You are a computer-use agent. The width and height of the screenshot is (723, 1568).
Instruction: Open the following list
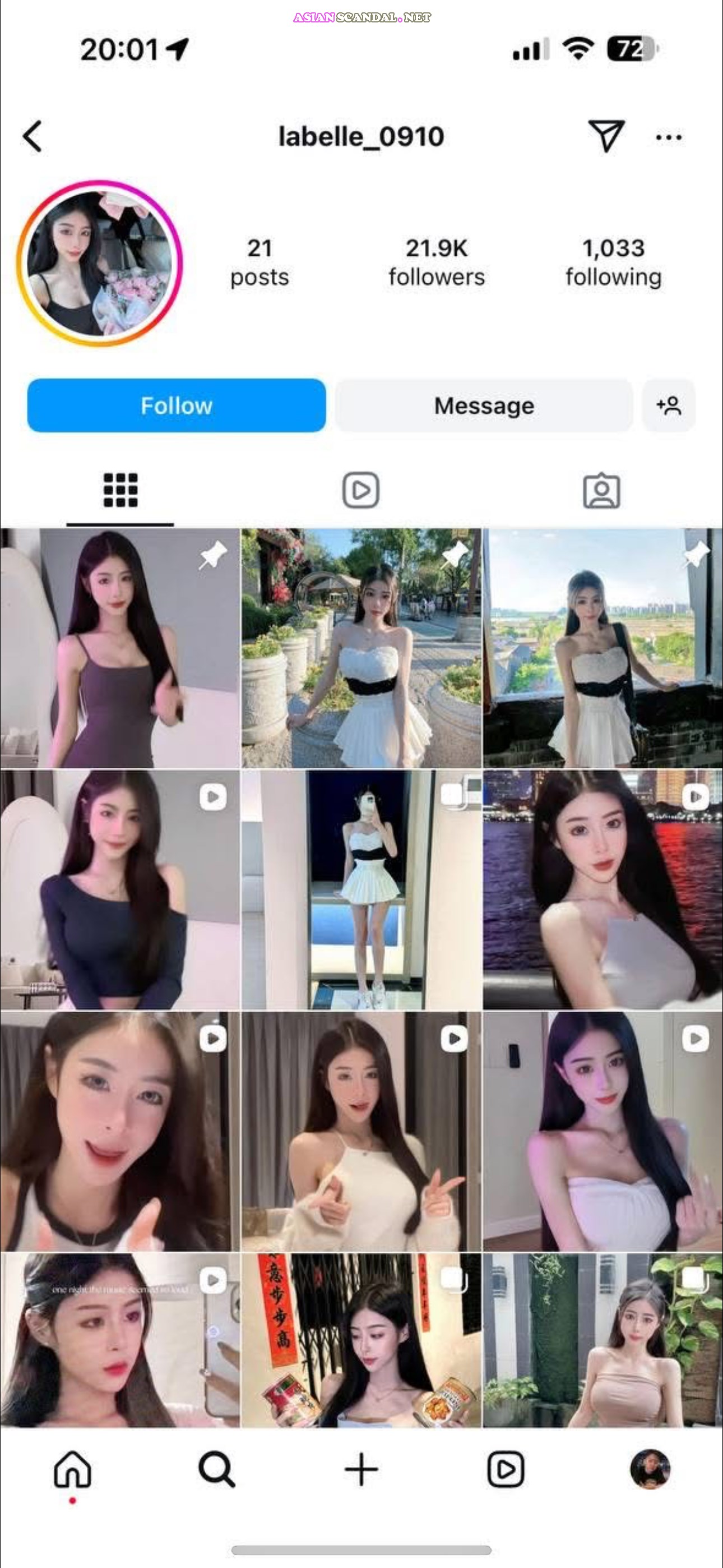[613, 262]
